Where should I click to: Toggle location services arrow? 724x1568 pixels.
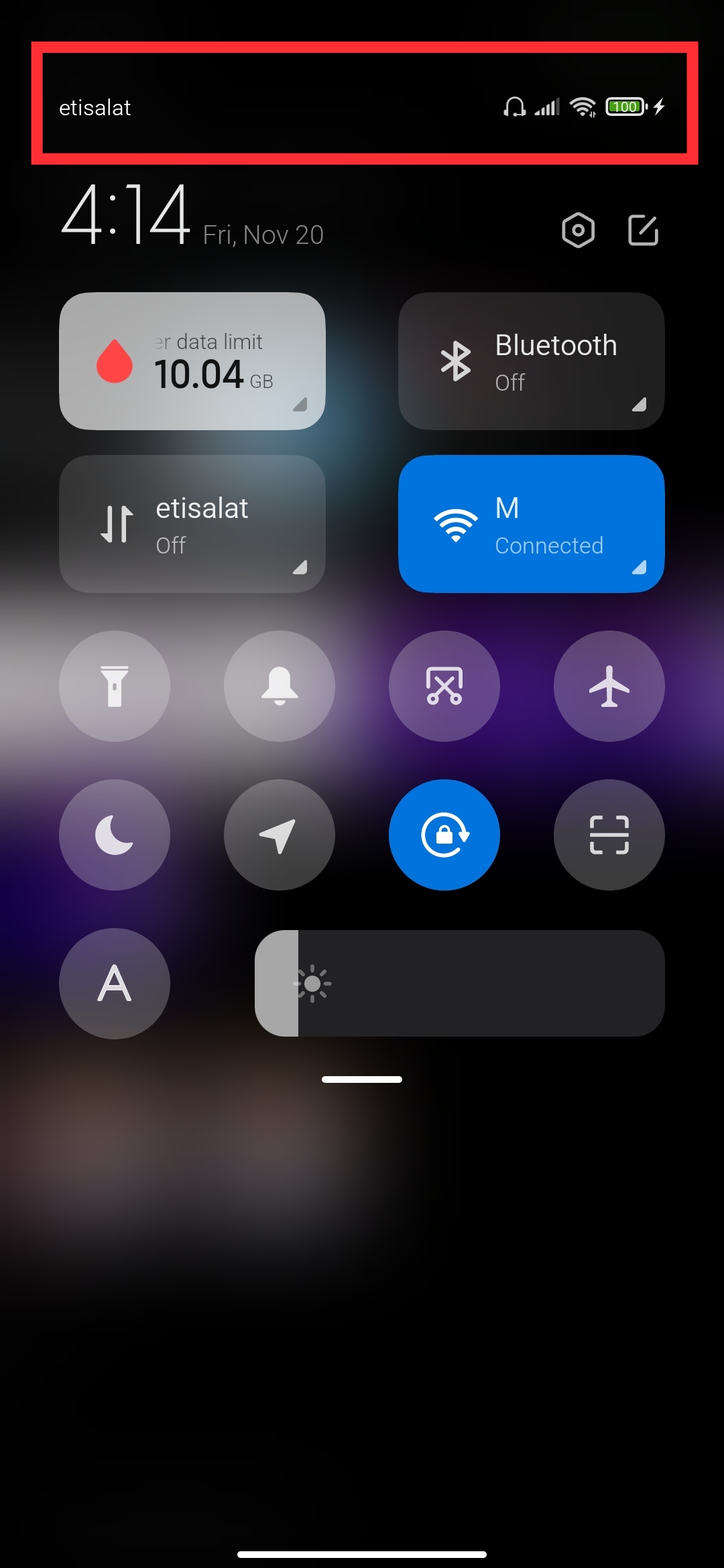coord(280,835)
